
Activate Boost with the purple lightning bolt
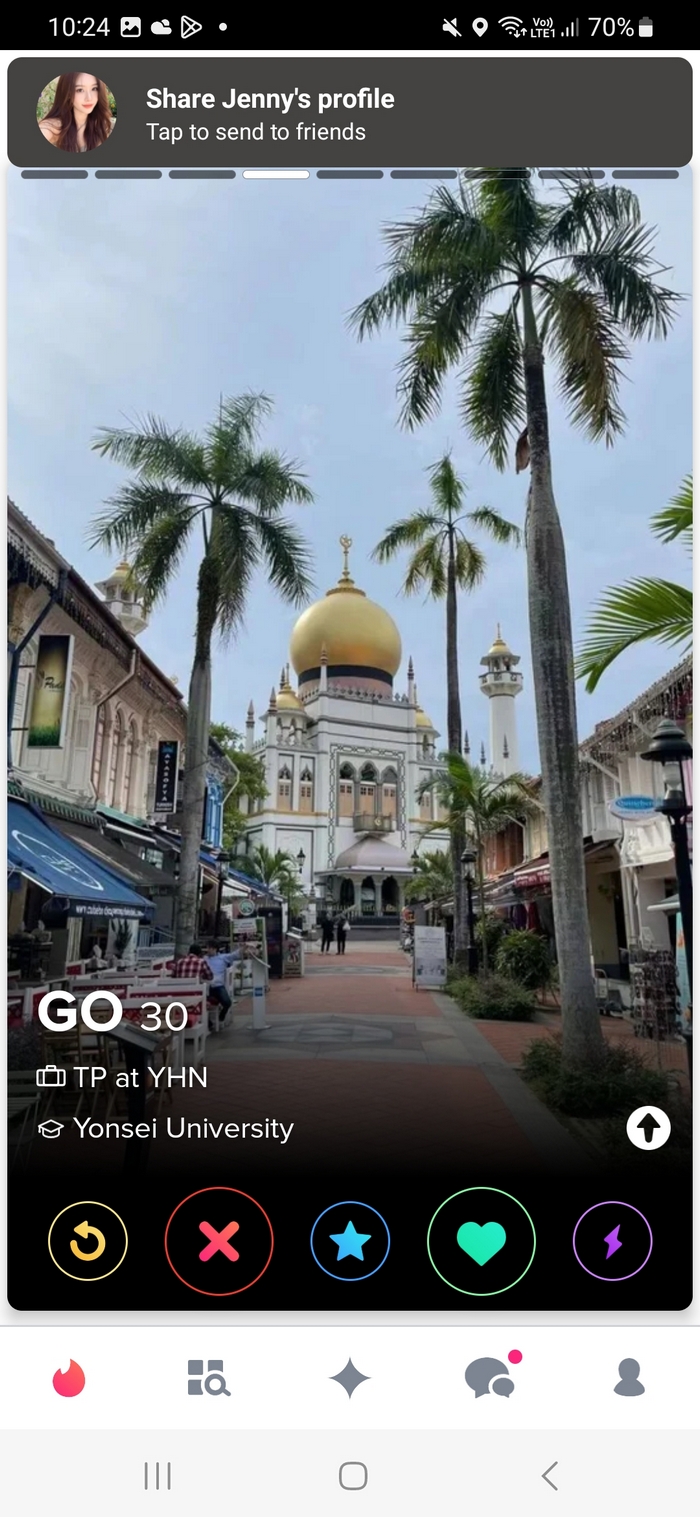(612, 1241)
